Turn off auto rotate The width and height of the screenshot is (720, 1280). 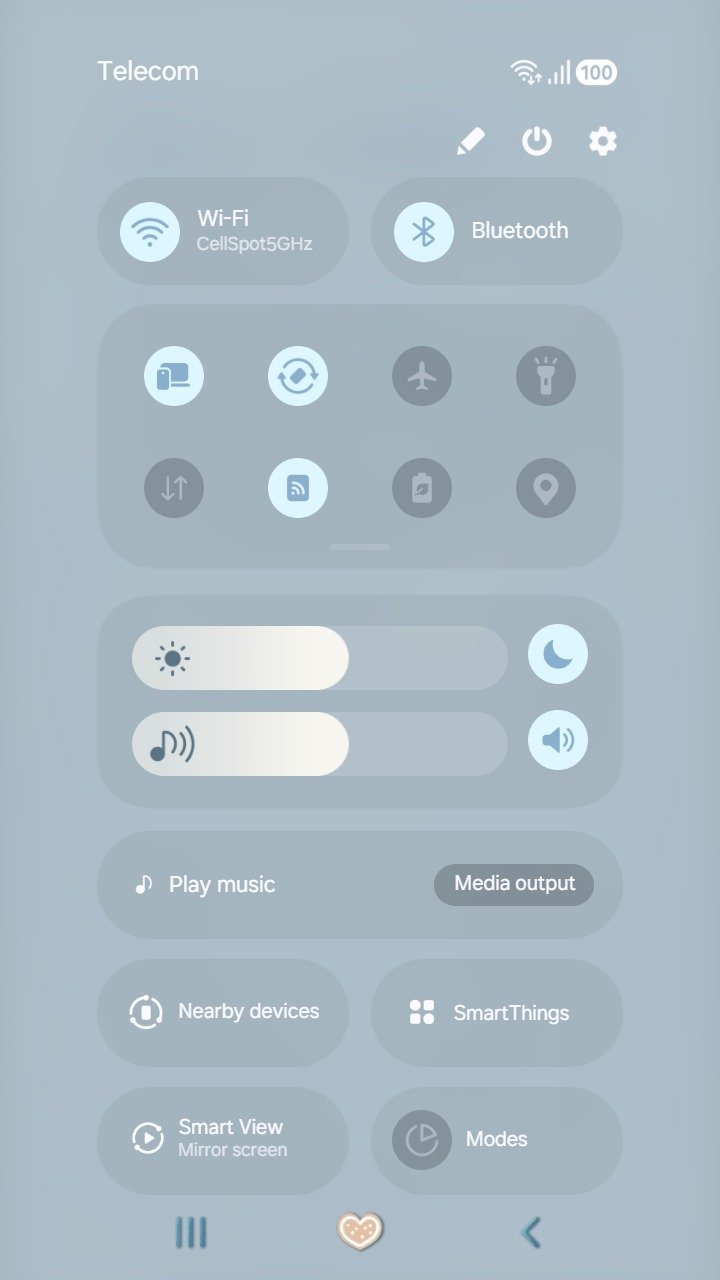click(x=298, y=377)
